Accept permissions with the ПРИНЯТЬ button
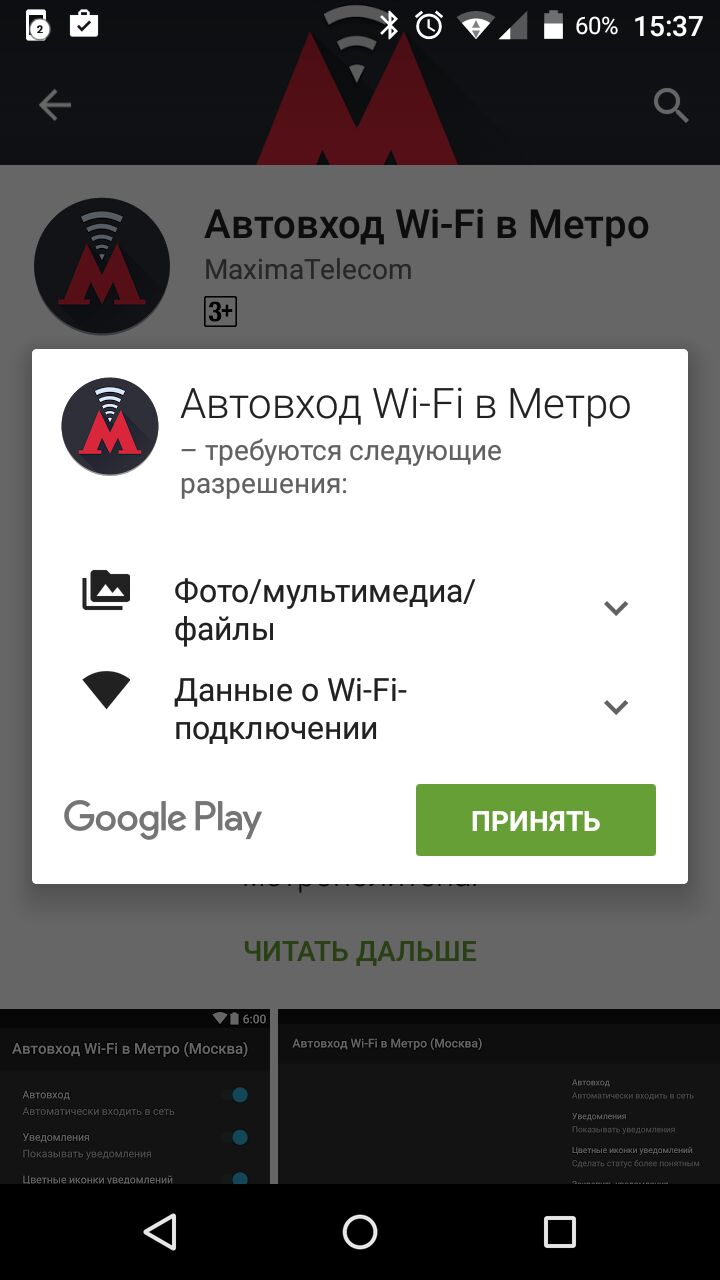 [535, 820]
